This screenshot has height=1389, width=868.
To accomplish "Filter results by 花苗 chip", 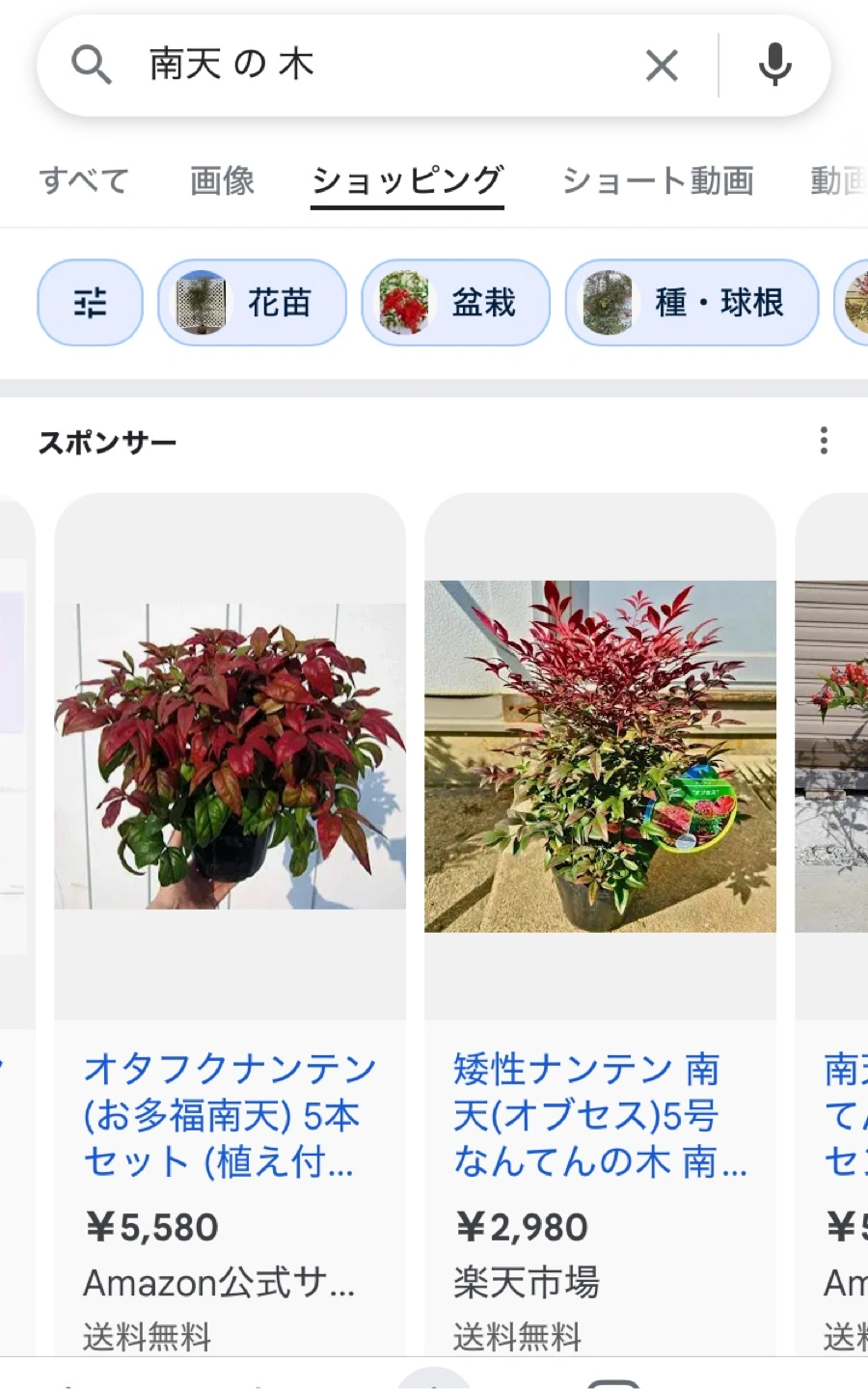I will pos(252,303).
